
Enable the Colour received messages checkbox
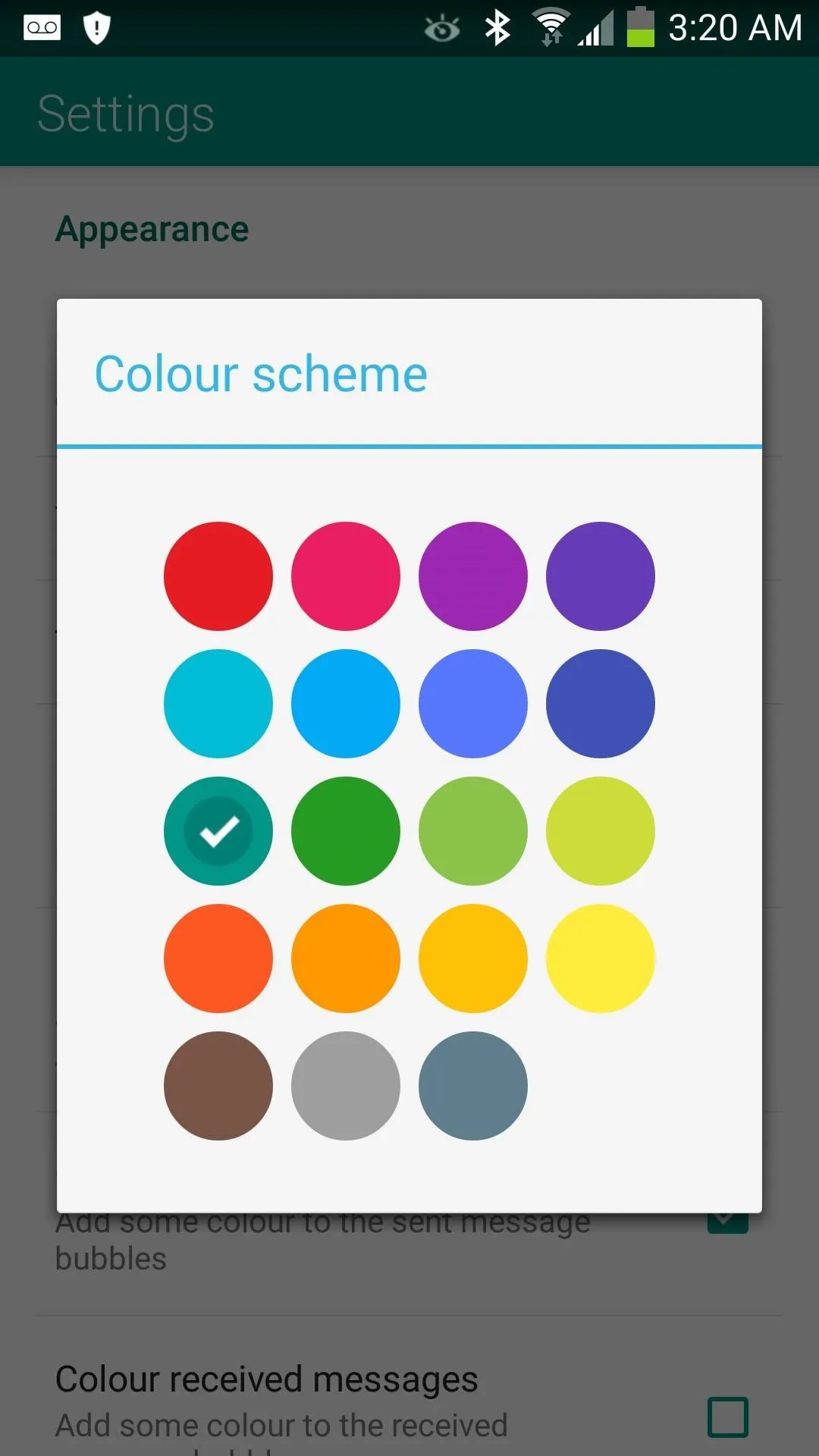point(728,1417)
